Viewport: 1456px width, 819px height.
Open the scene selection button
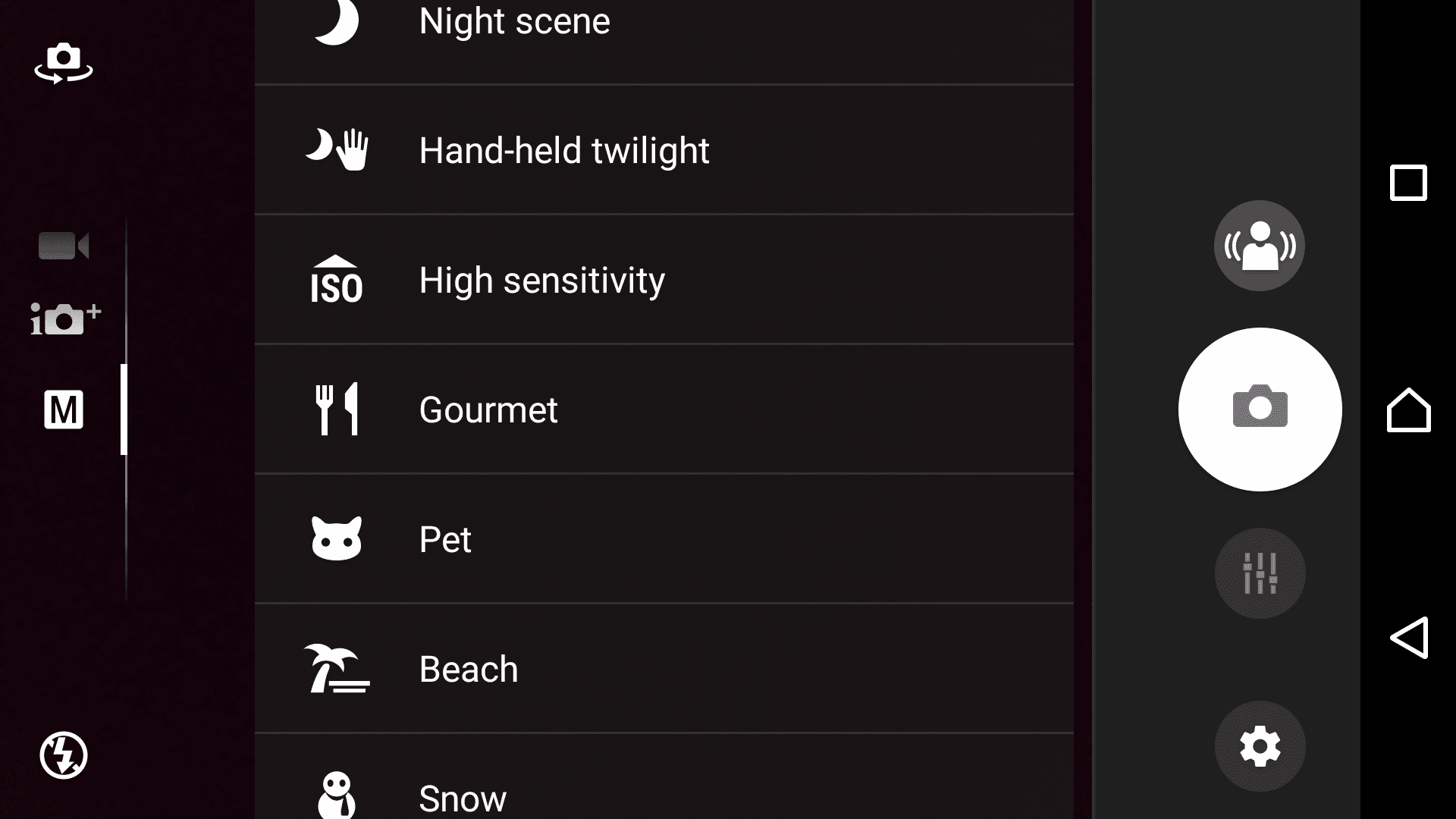point(1259,246)
